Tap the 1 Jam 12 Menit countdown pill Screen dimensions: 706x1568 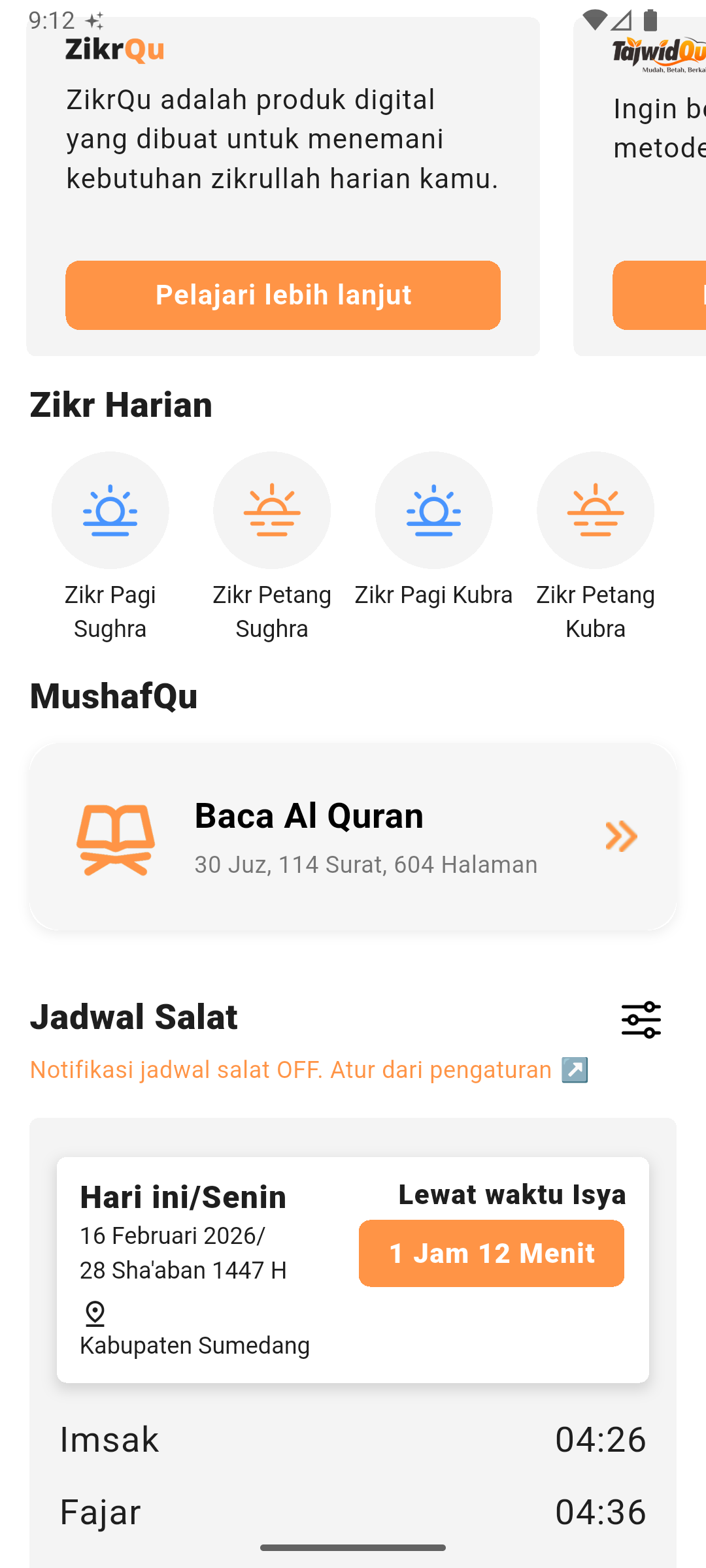[x=491, y=1252]
